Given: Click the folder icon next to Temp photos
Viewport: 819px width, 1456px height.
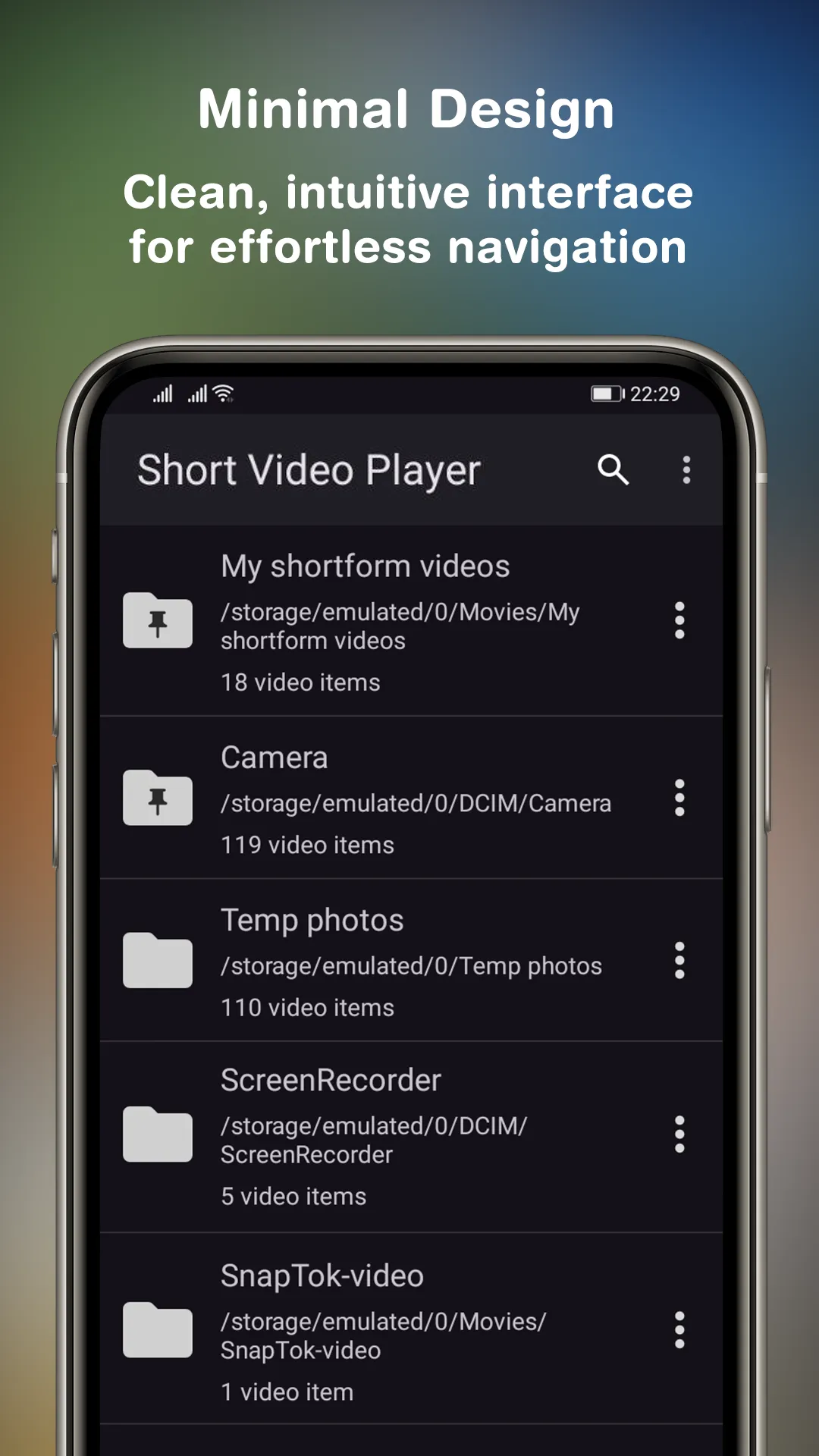Looking at the screenshot, I should (157, 959).
